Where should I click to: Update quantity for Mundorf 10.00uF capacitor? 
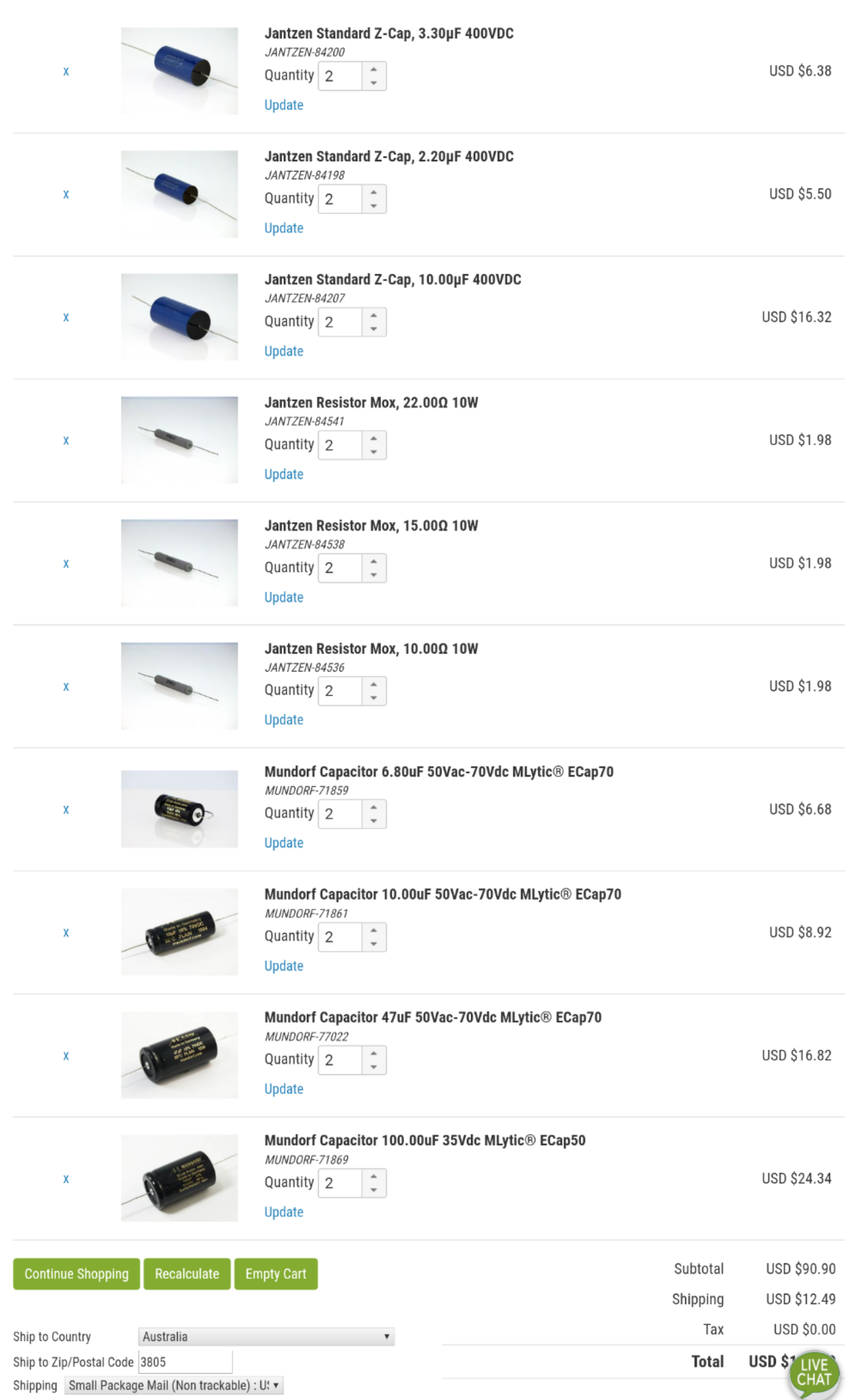284,966
